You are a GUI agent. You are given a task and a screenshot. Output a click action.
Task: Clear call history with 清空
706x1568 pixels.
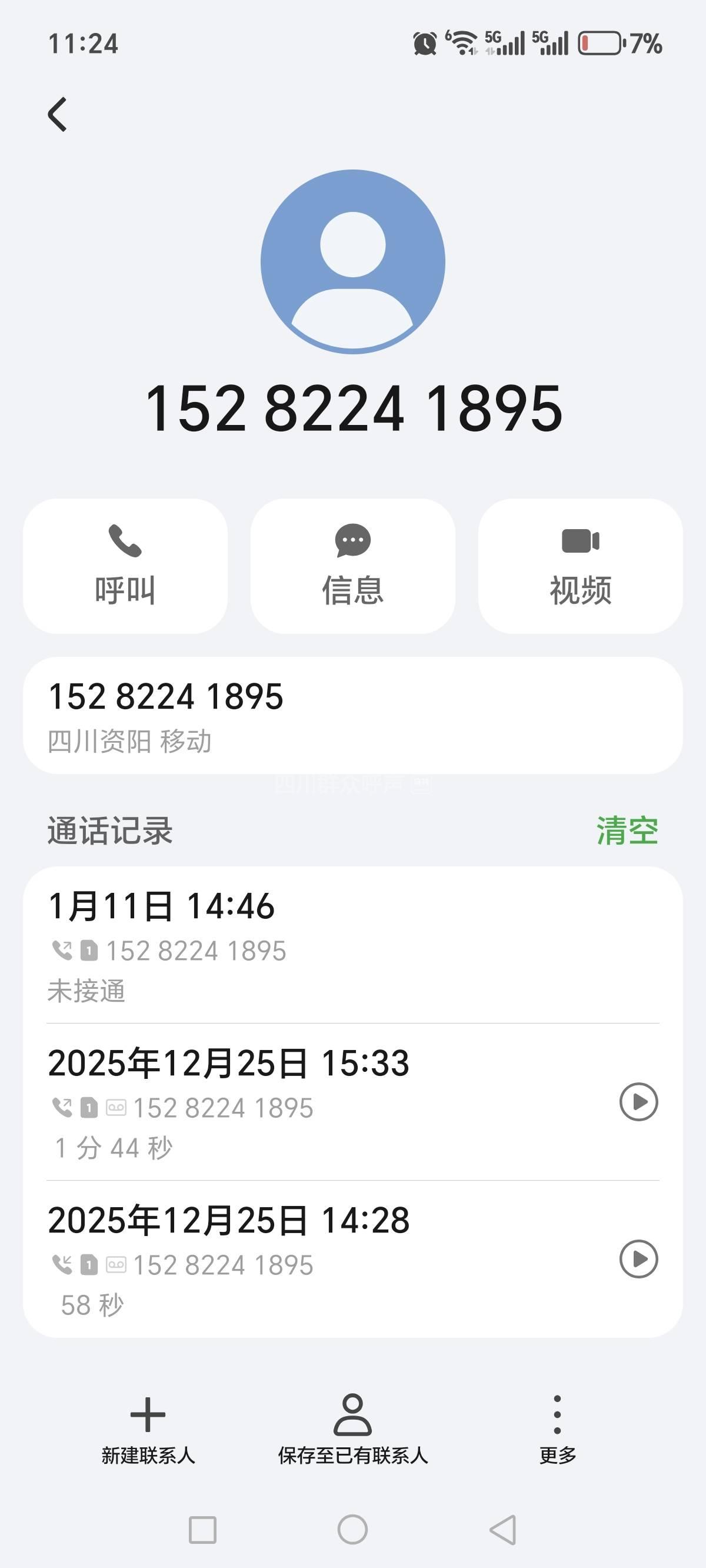(627, 831)
